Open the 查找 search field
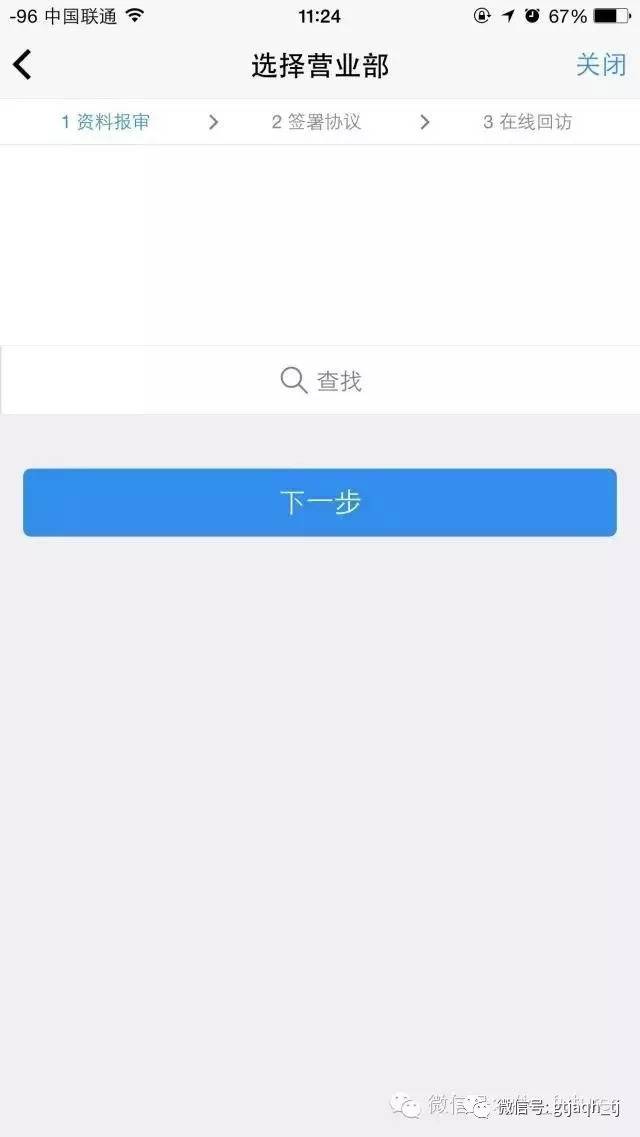This screenshot has width=640, height=1137. pyautogui.click(x=320, y=380)
